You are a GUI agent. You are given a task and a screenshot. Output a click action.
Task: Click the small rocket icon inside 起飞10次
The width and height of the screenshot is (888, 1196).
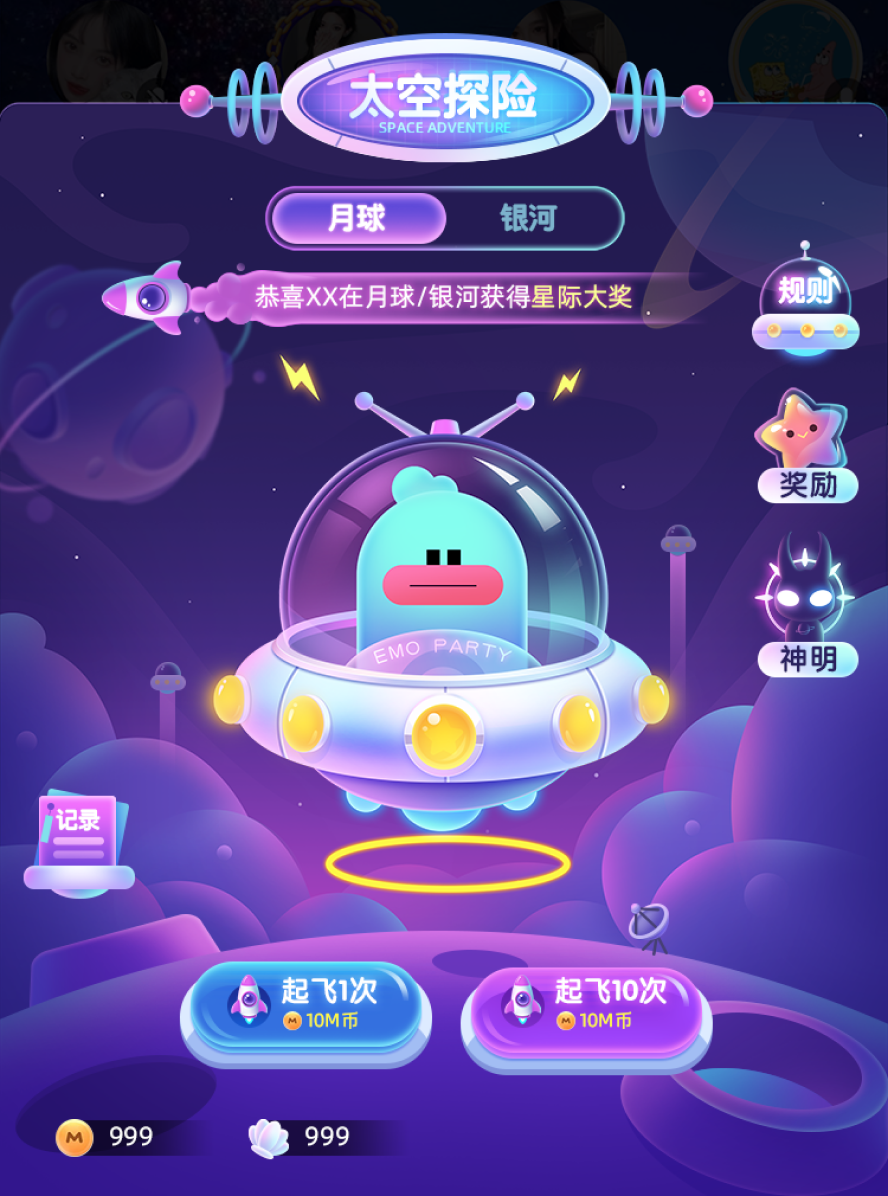[520, 1004]
